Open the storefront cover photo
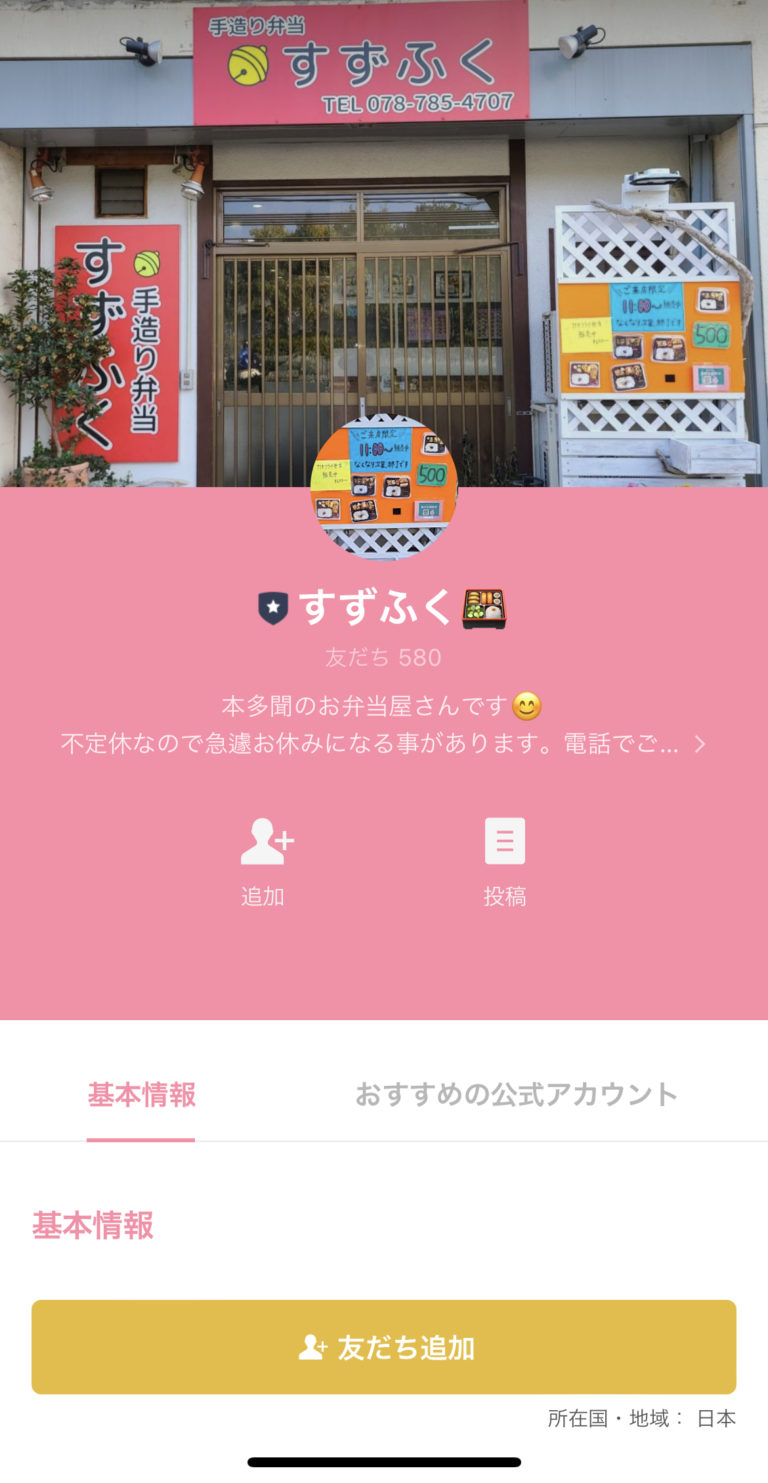 tap(384, 240)
